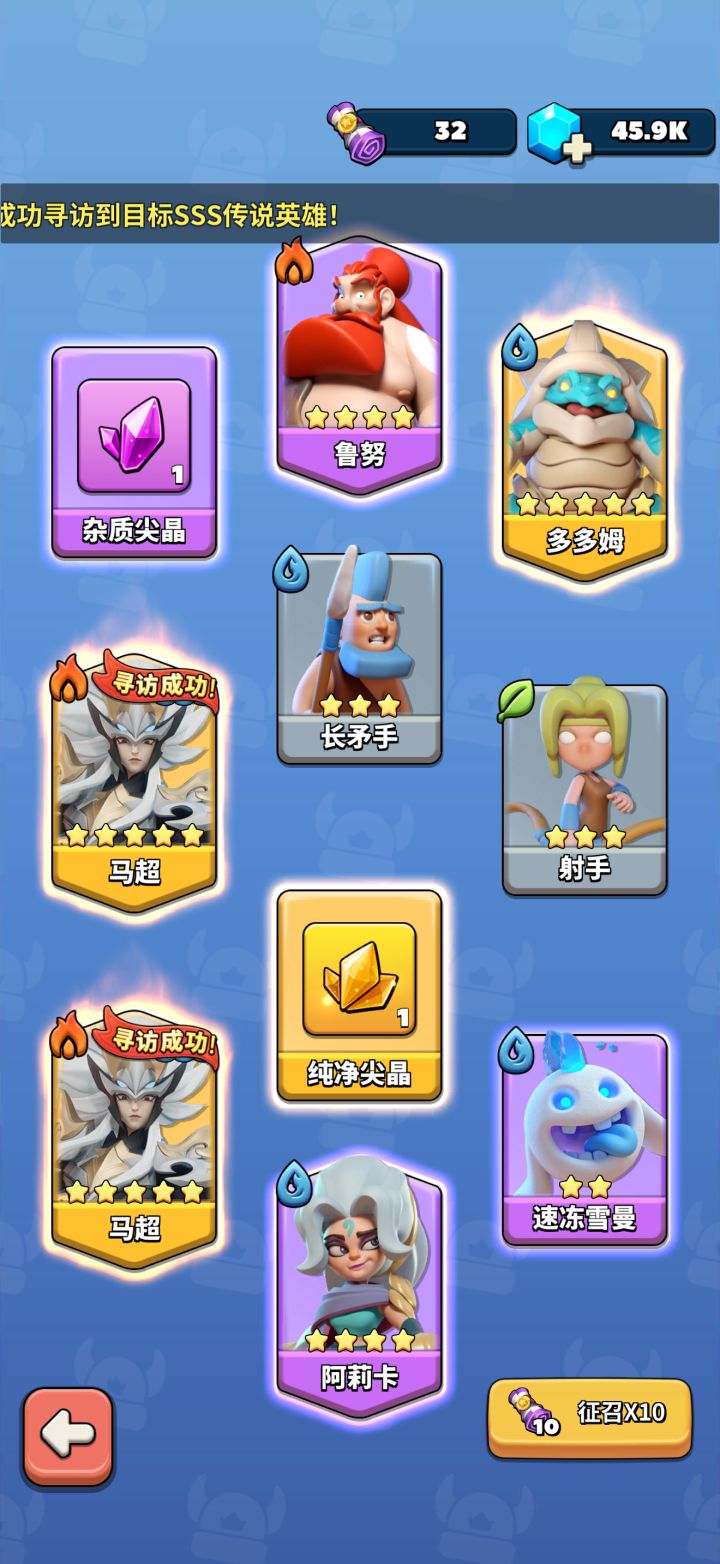Select the 纯净尖晶 golden item card
The image size is (720, 1564).
(x=358, y=1000)
